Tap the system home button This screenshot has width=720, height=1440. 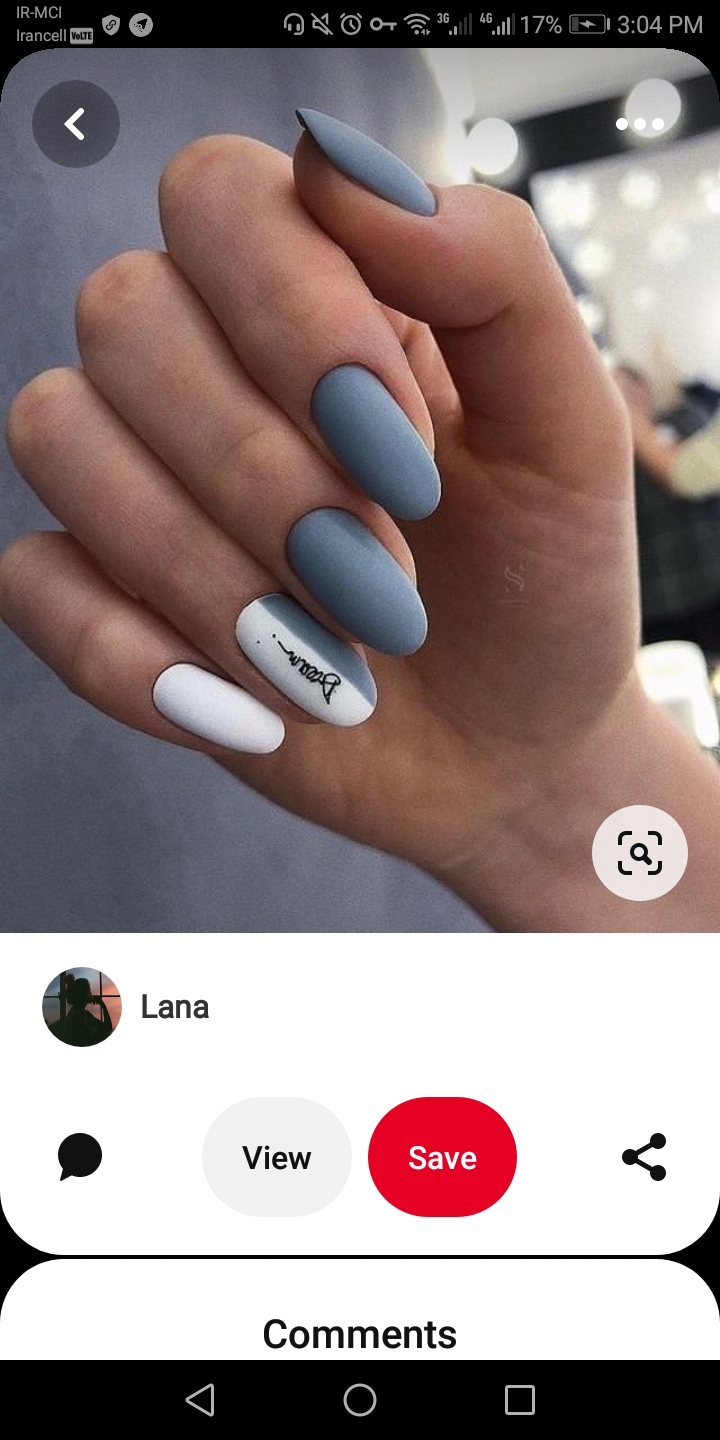pyautogui.click(x=360, y=1400)
